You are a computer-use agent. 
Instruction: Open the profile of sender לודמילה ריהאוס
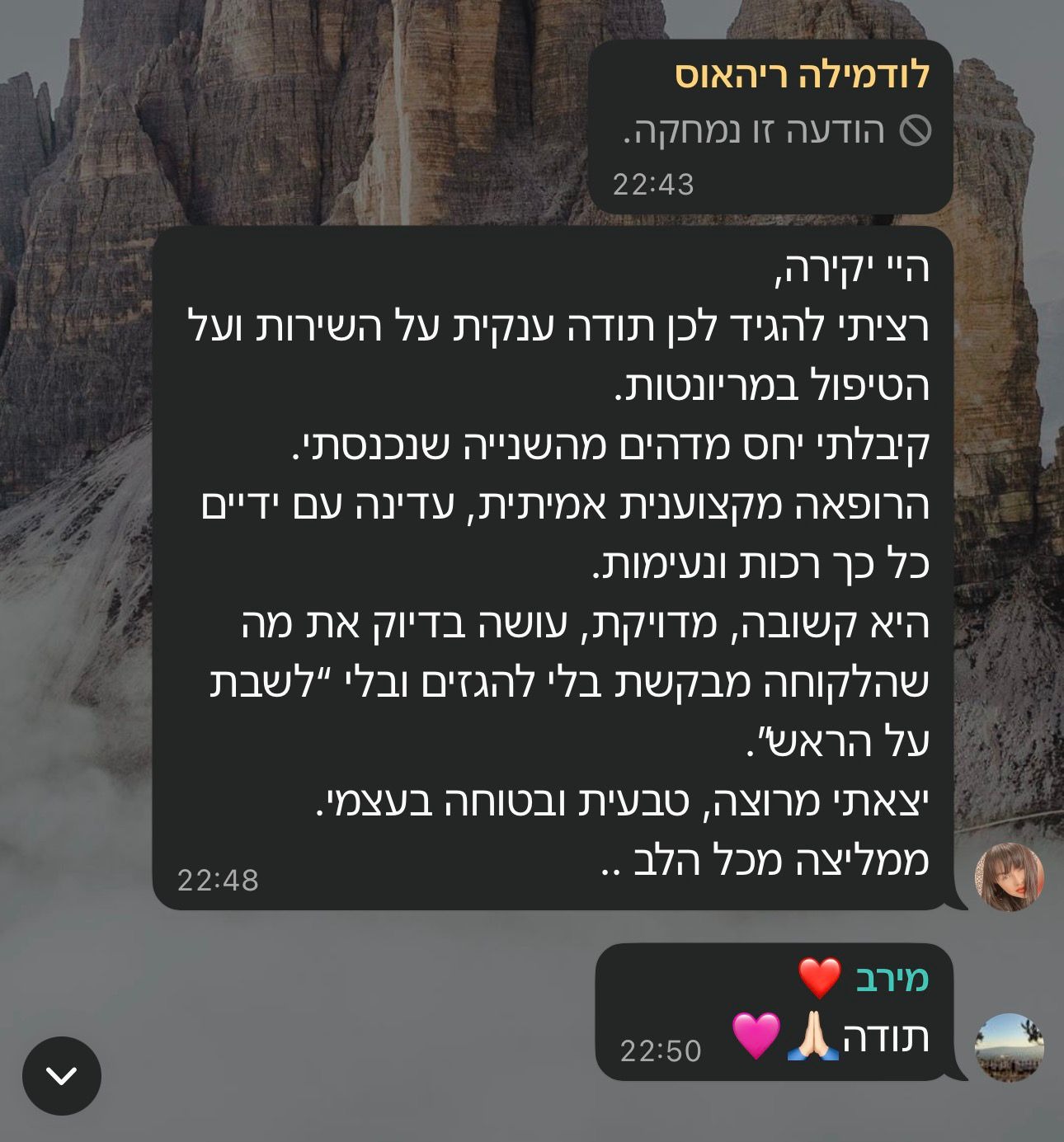(802, 75)
